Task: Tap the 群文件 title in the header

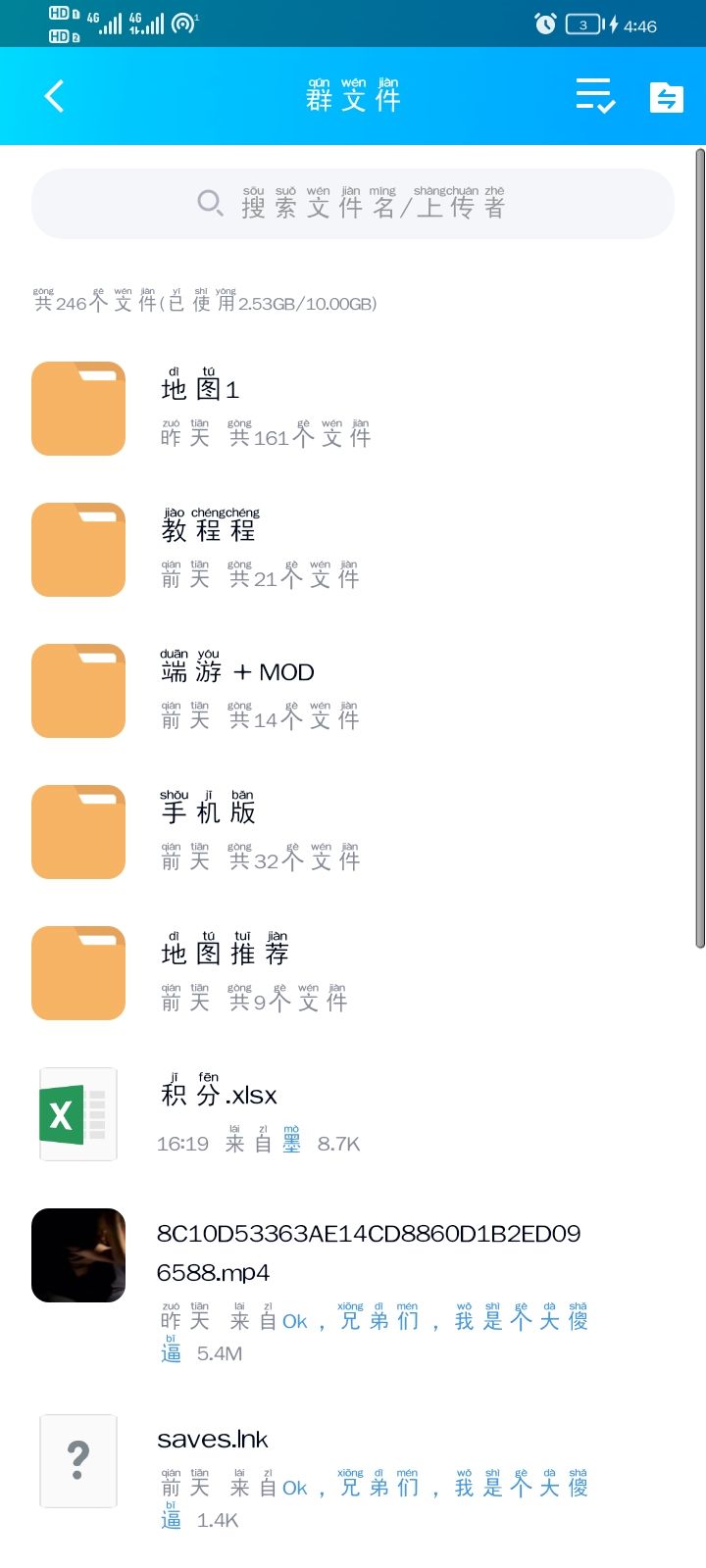Action: click(x=355, y=96)
